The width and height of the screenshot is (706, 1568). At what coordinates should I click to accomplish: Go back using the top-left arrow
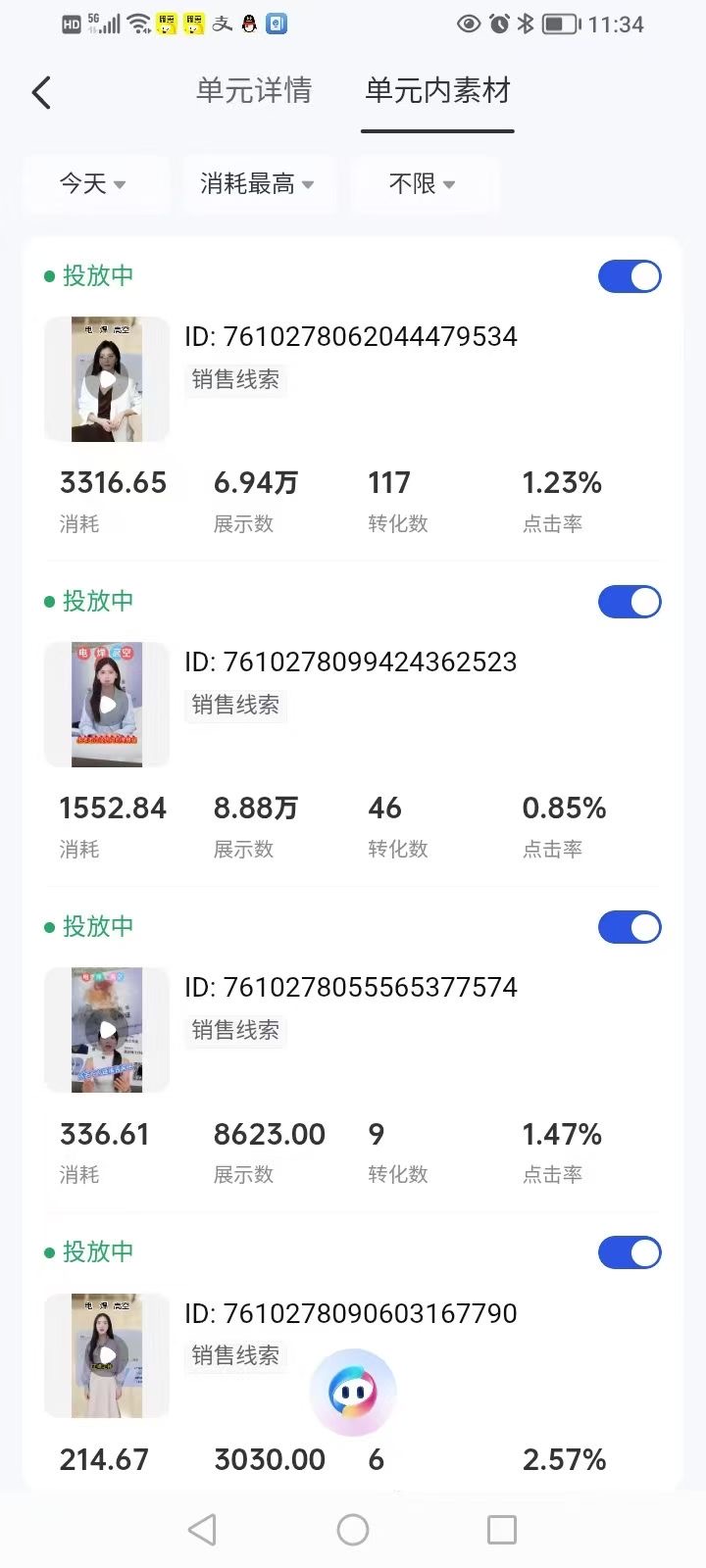[41, 93]
